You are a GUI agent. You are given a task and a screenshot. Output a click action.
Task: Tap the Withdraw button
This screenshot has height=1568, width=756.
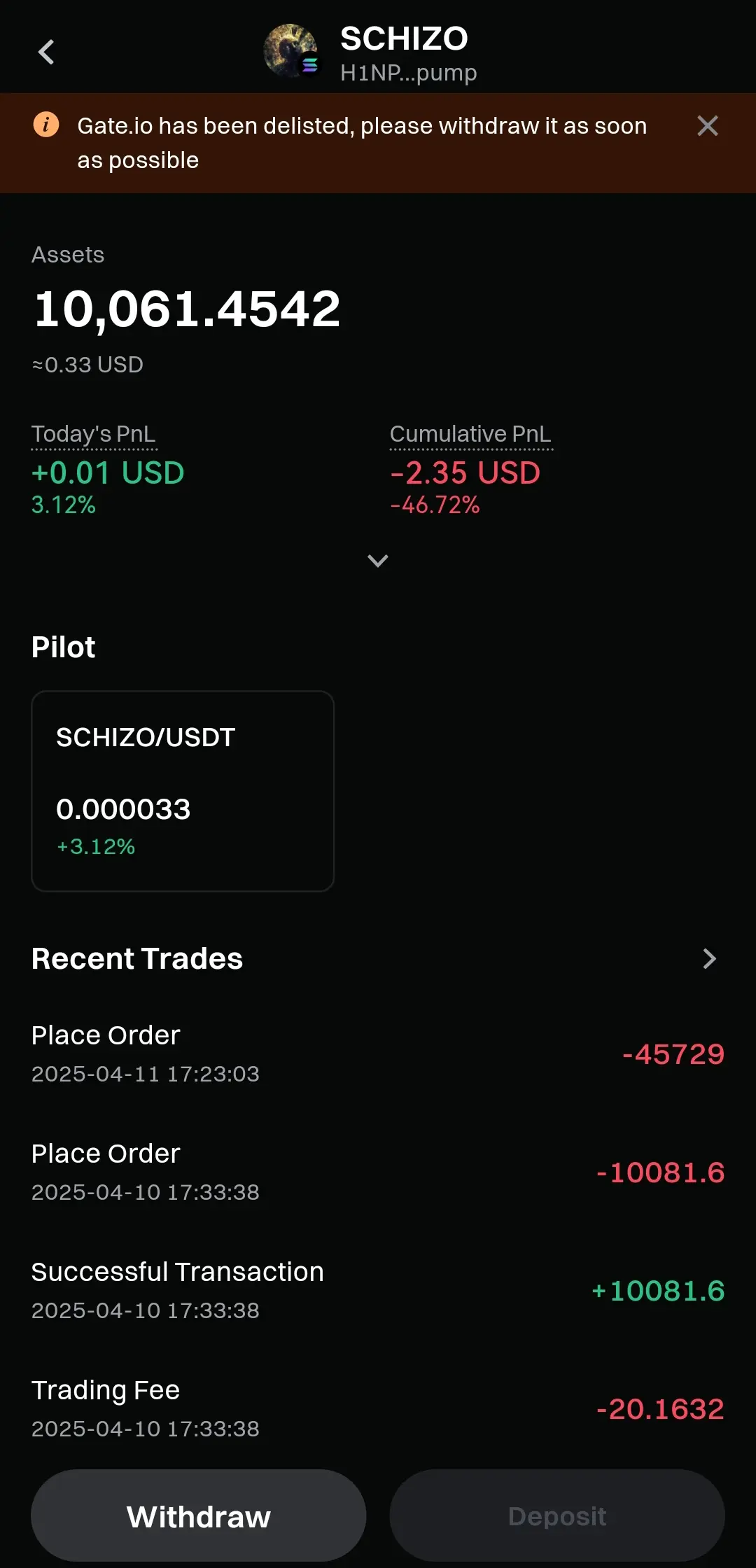[199, 1516]
